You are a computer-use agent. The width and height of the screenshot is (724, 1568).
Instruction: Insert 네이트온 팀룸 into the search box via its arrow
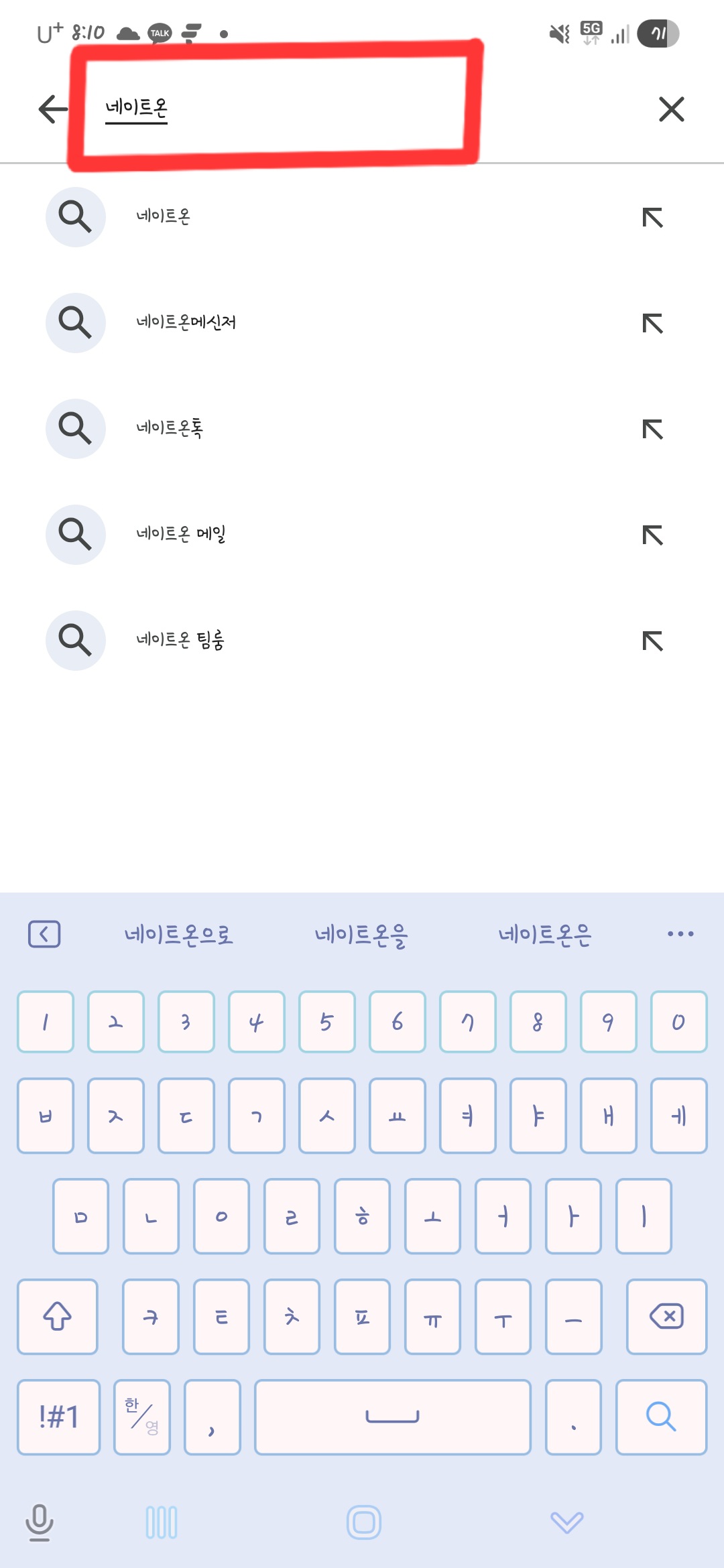(x=652, y=641)
